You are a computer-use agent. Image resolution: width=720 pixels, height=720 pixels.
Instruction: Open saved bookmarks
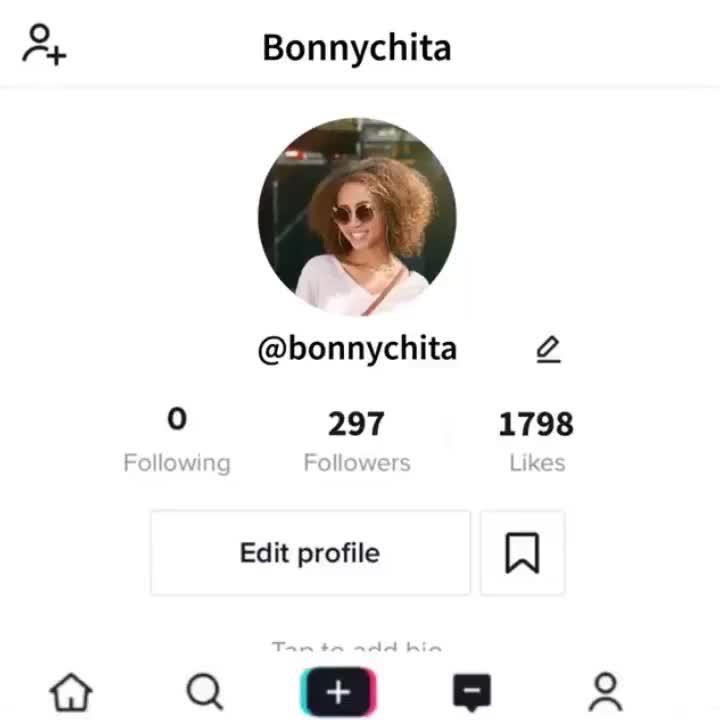tap(522, 553)
